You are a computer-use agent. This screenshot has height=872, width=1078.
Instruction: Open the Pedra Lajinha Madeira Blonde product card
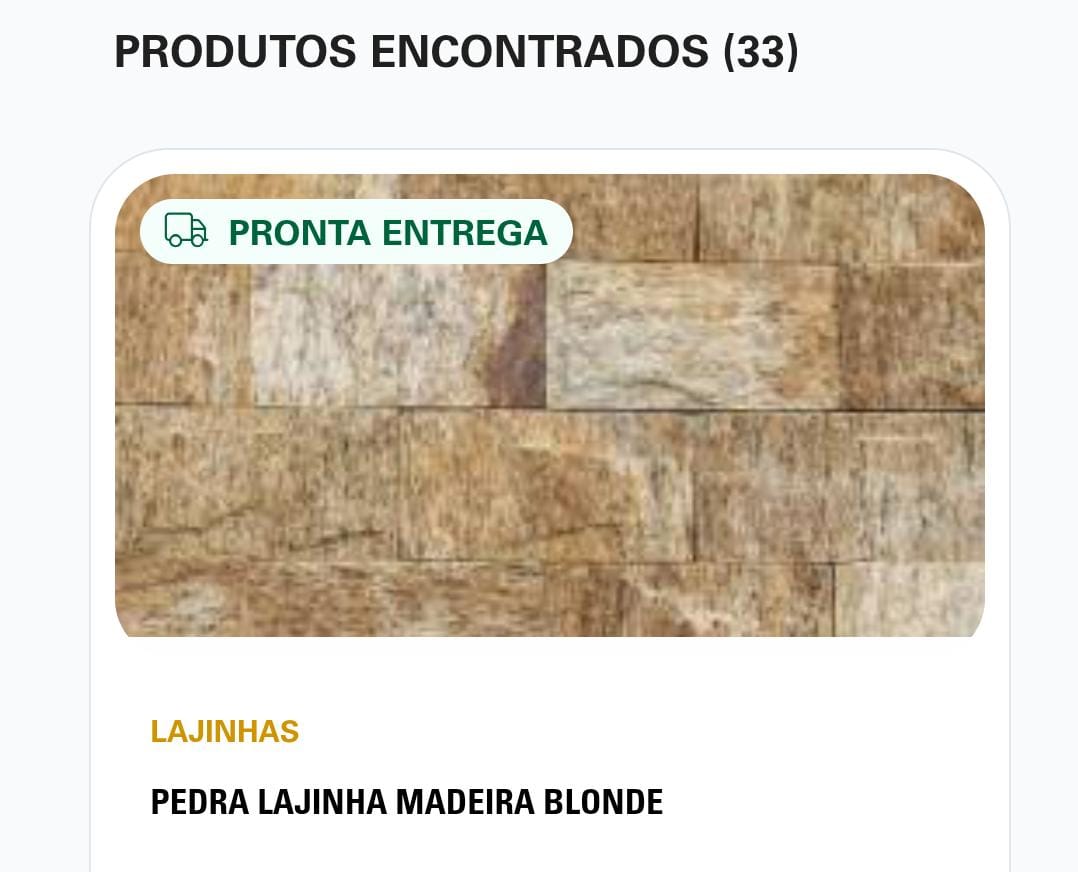[406, 801]
